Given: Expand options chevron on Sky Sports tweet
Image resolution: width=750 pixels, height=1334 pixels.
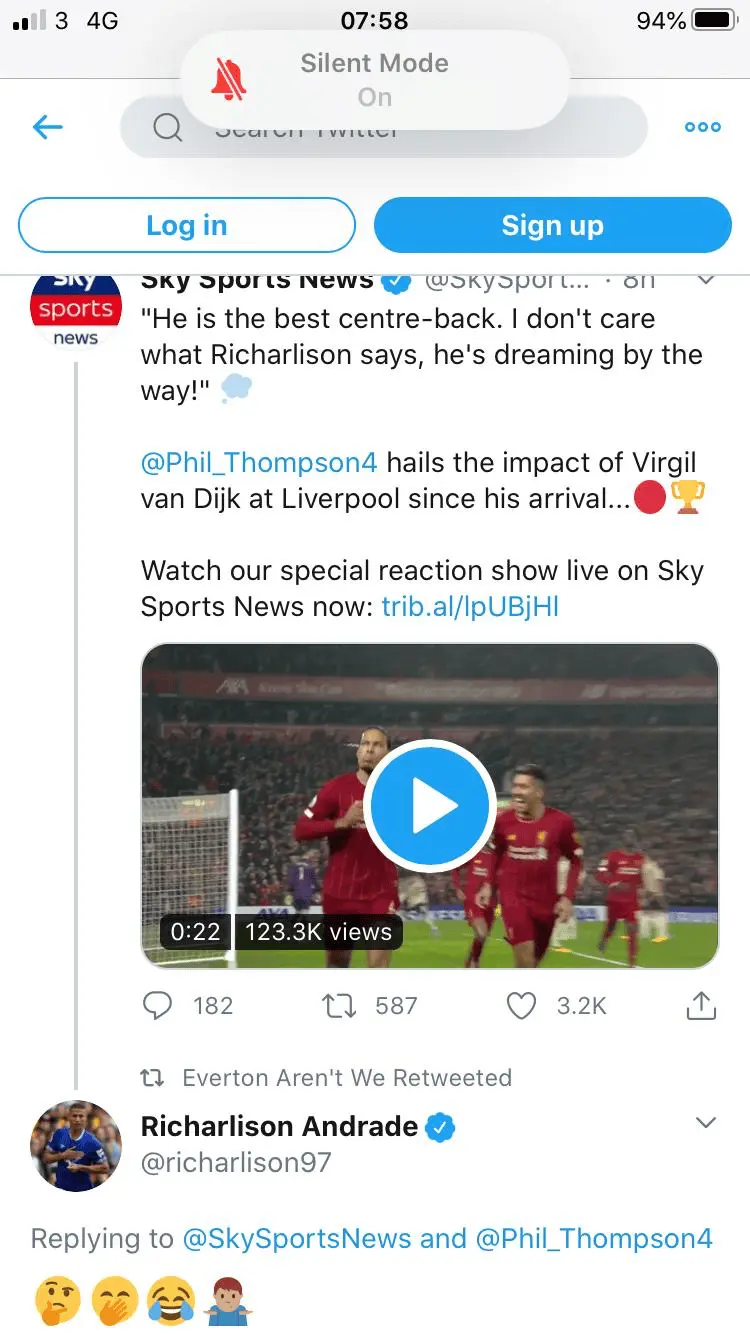Looking at the screenshot, I should [x=706, y=280].
